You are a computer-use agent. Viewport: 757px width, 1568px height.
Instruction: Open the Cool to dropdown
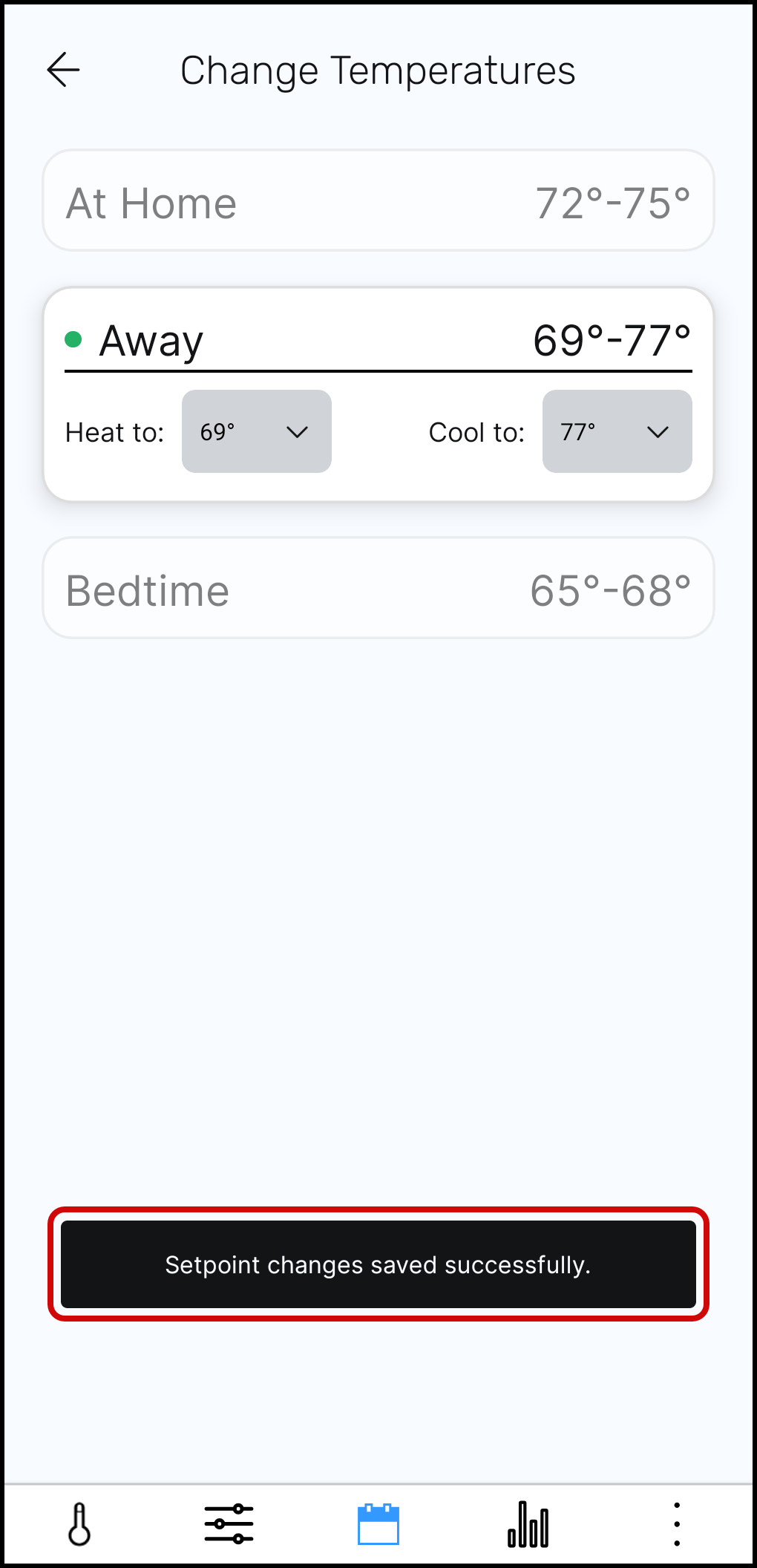[617, 431]
